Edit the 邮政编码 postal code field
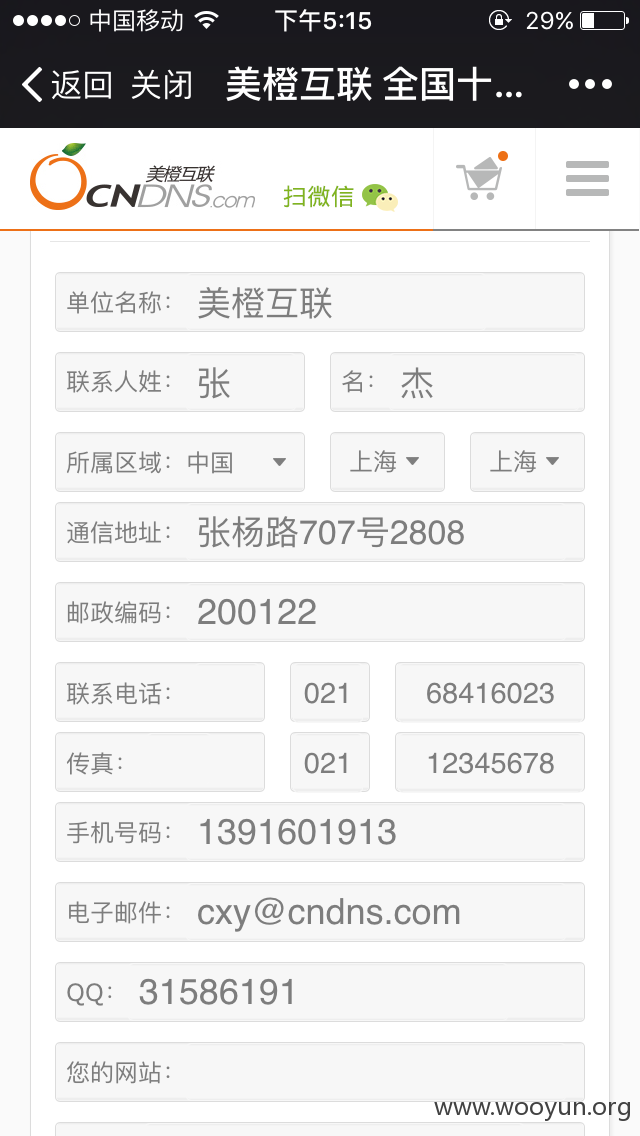 click(320, 611)
